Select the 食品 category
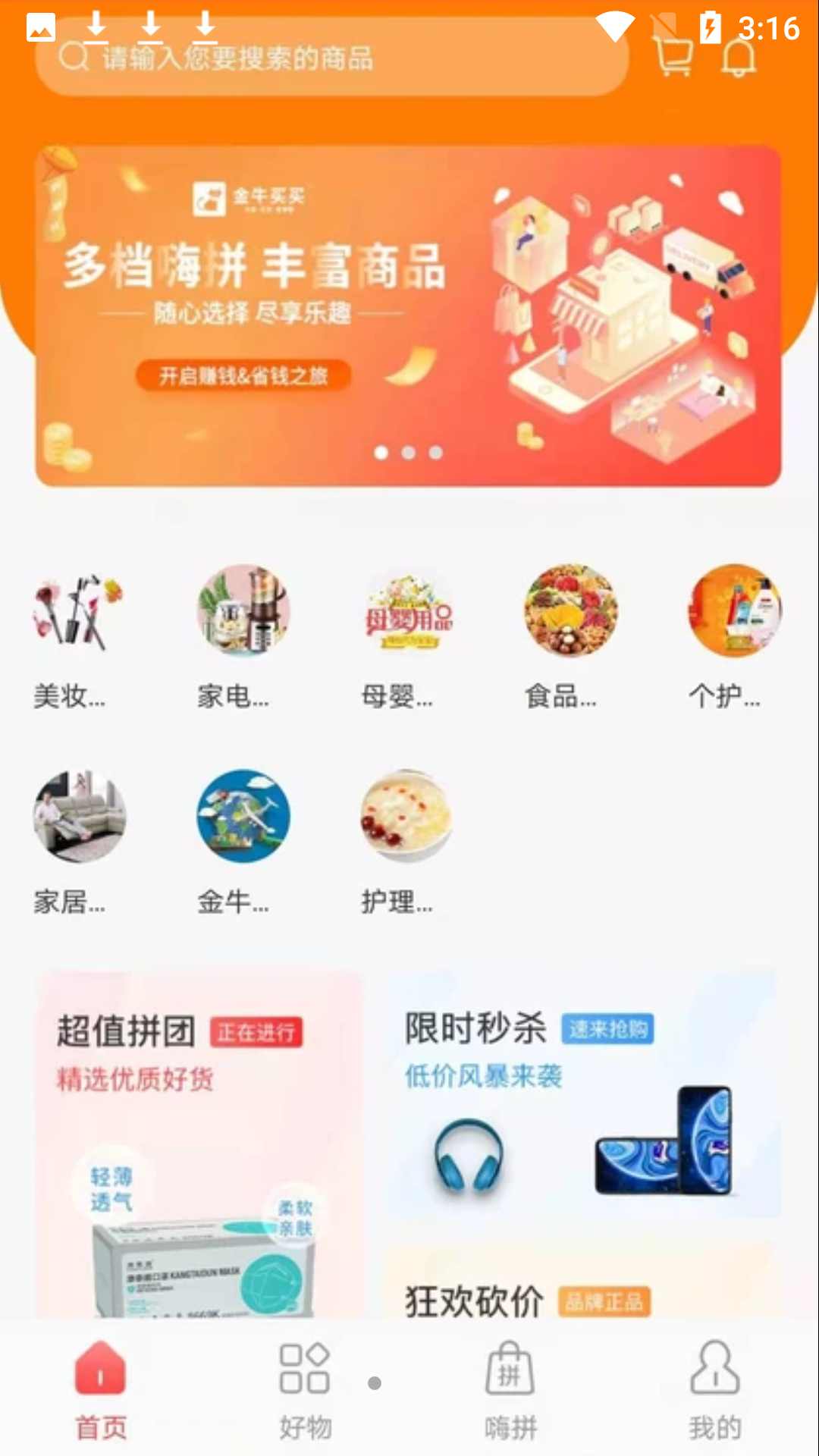Image resolution: width=819 pixels, height=1456 pixels. 570,635
